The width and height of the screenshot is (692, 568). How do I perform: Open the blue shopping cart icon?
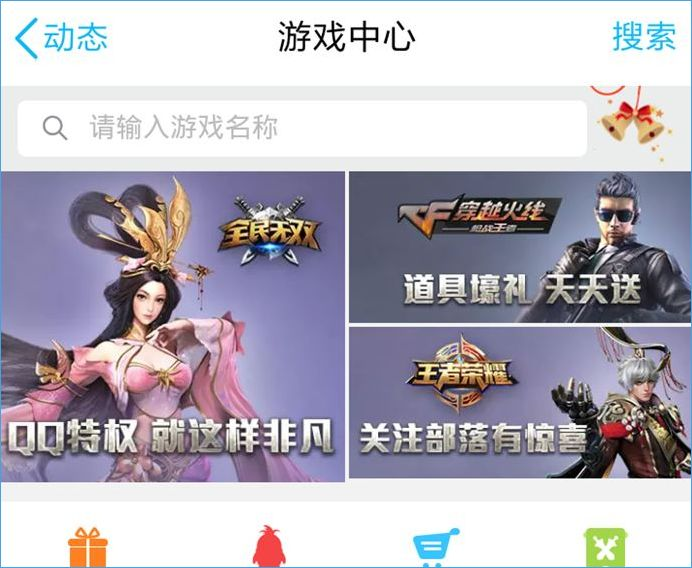coord(436,549)
